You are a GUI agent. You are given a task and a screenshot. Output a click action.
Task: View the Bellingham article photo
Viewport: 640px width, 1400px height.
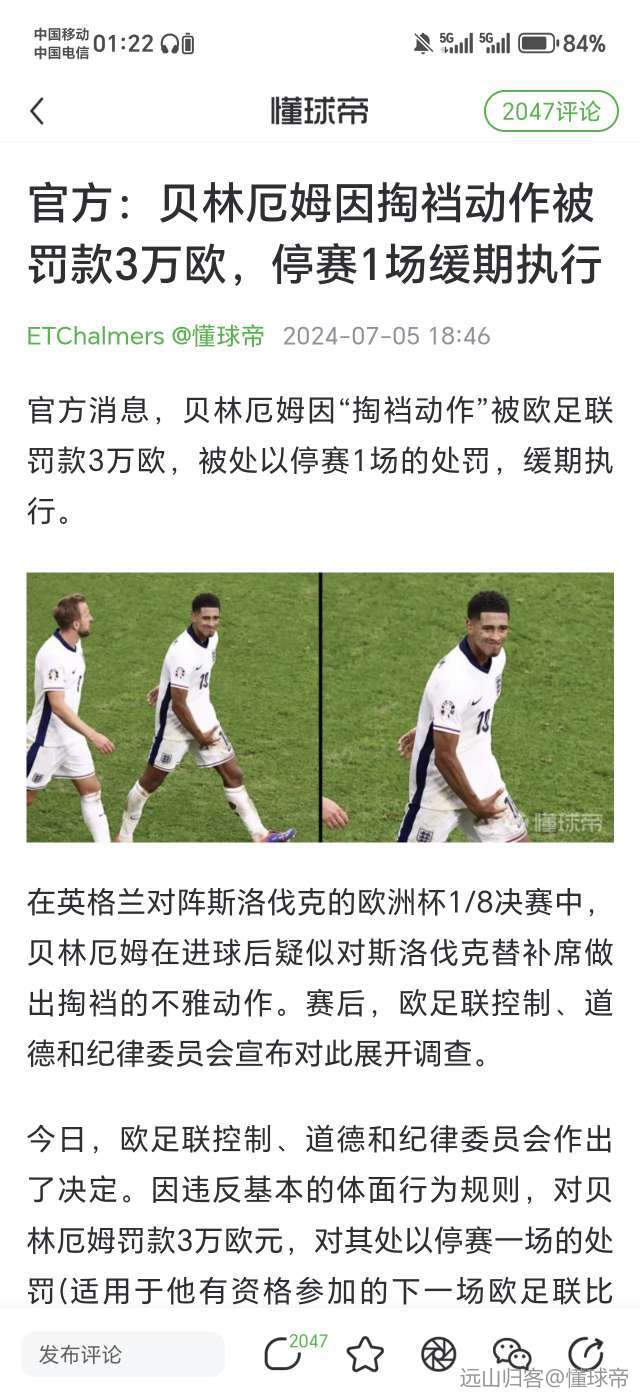320,707
